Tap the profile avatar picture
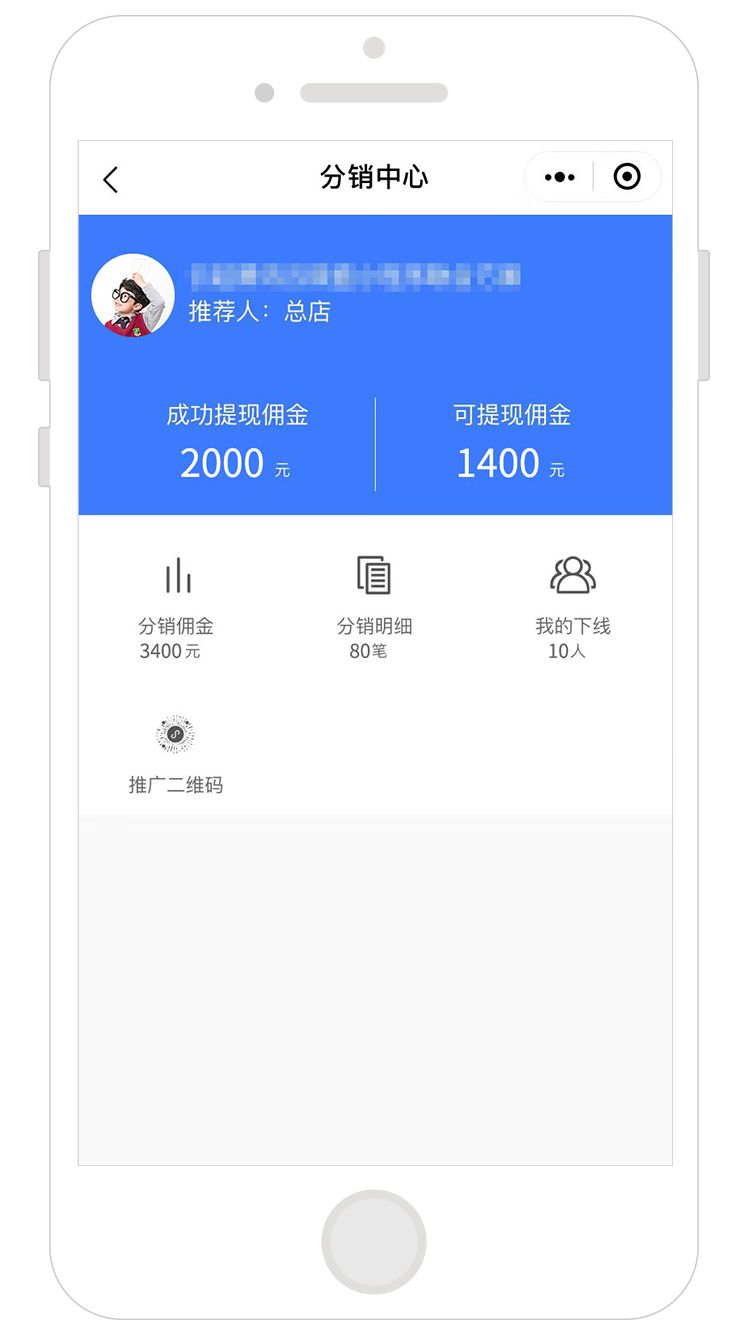Image resolution: width=750 pixels, height=1334 pixels. [x=133, y=295]
